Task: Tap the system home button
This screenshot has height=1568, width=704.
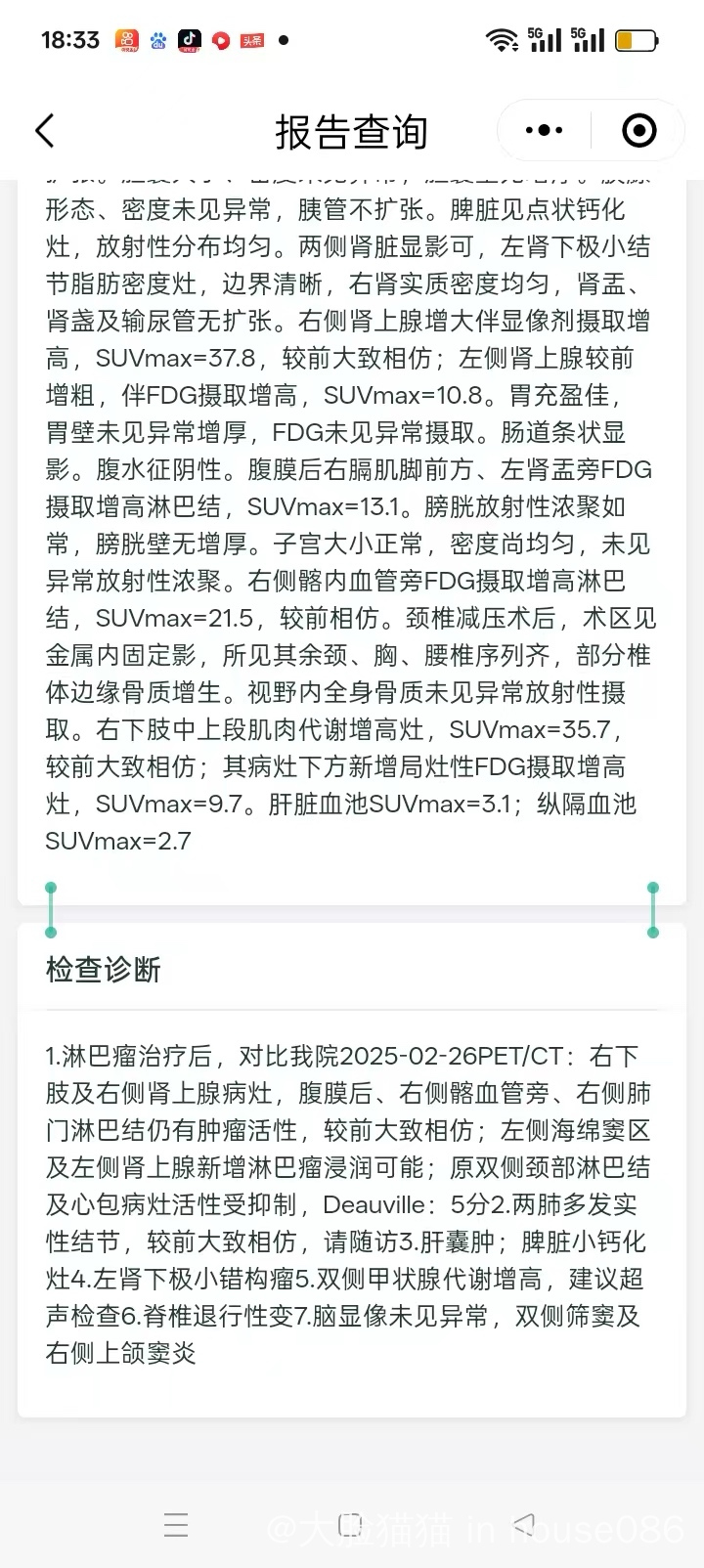Action: [x=349, y=1525]
